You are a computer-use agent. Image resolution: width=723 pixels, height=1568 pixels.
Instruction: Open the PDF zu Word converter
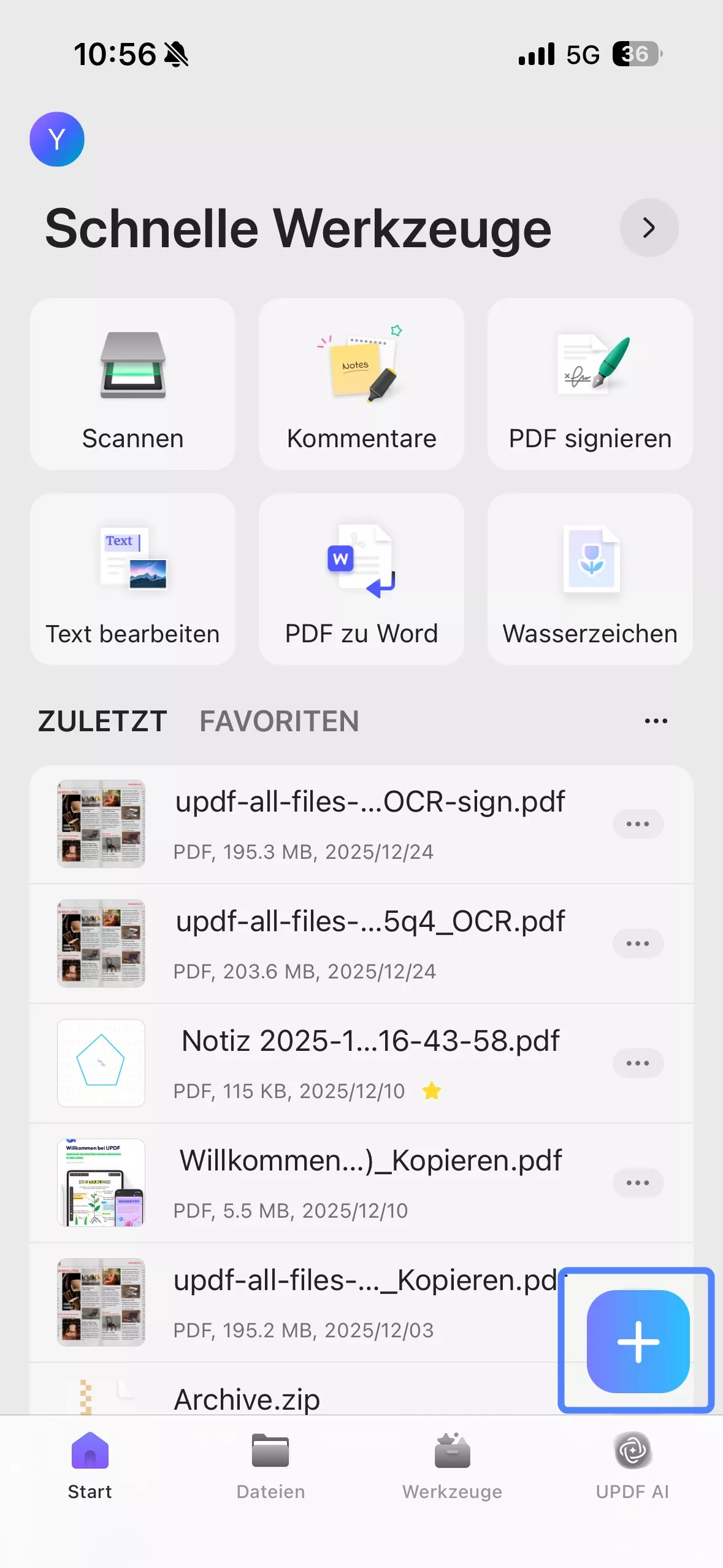361,580
